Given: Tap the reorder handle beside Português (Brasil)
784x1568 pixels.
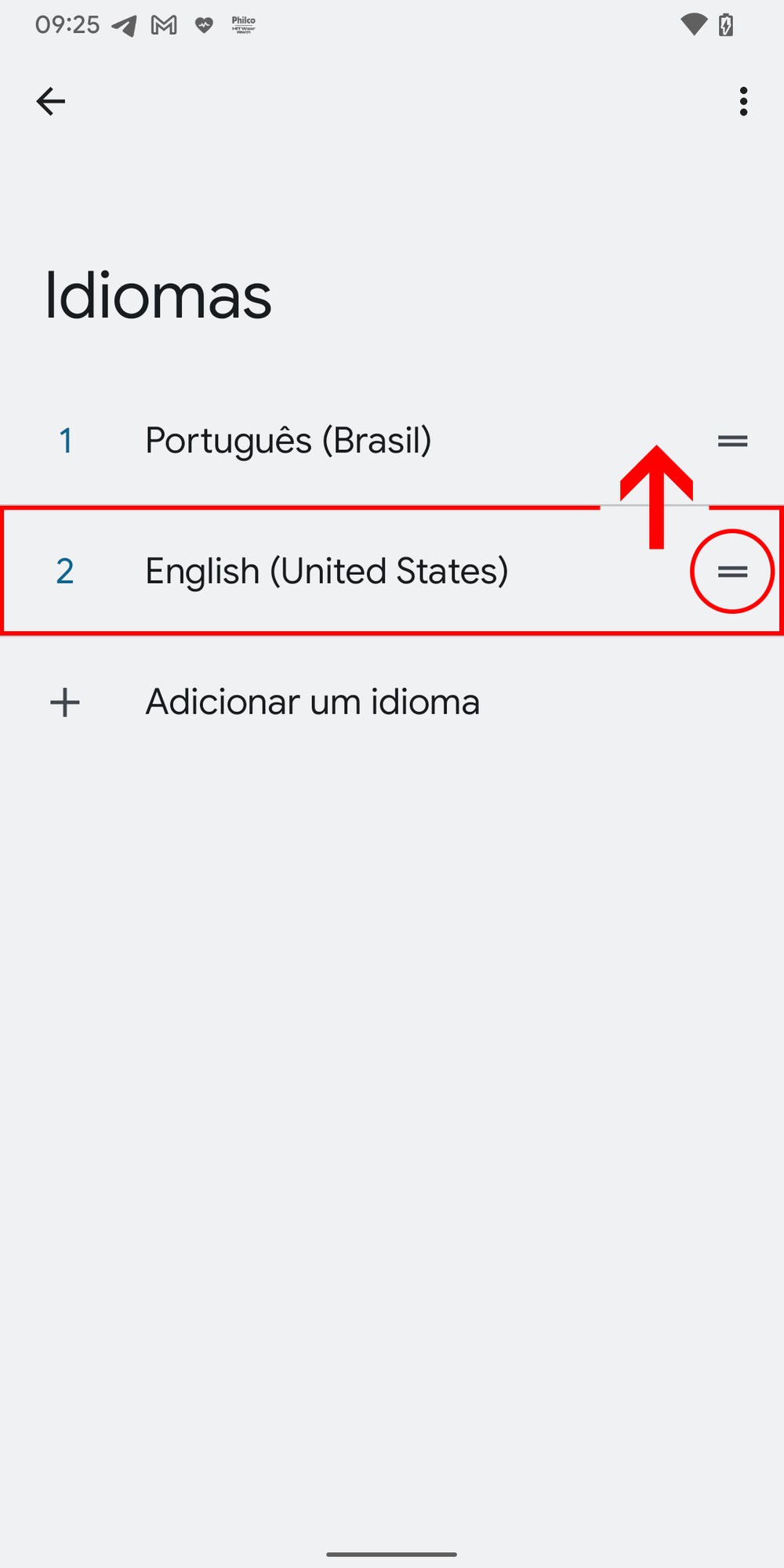Looking at the screenshot, I should pos(732,441).
